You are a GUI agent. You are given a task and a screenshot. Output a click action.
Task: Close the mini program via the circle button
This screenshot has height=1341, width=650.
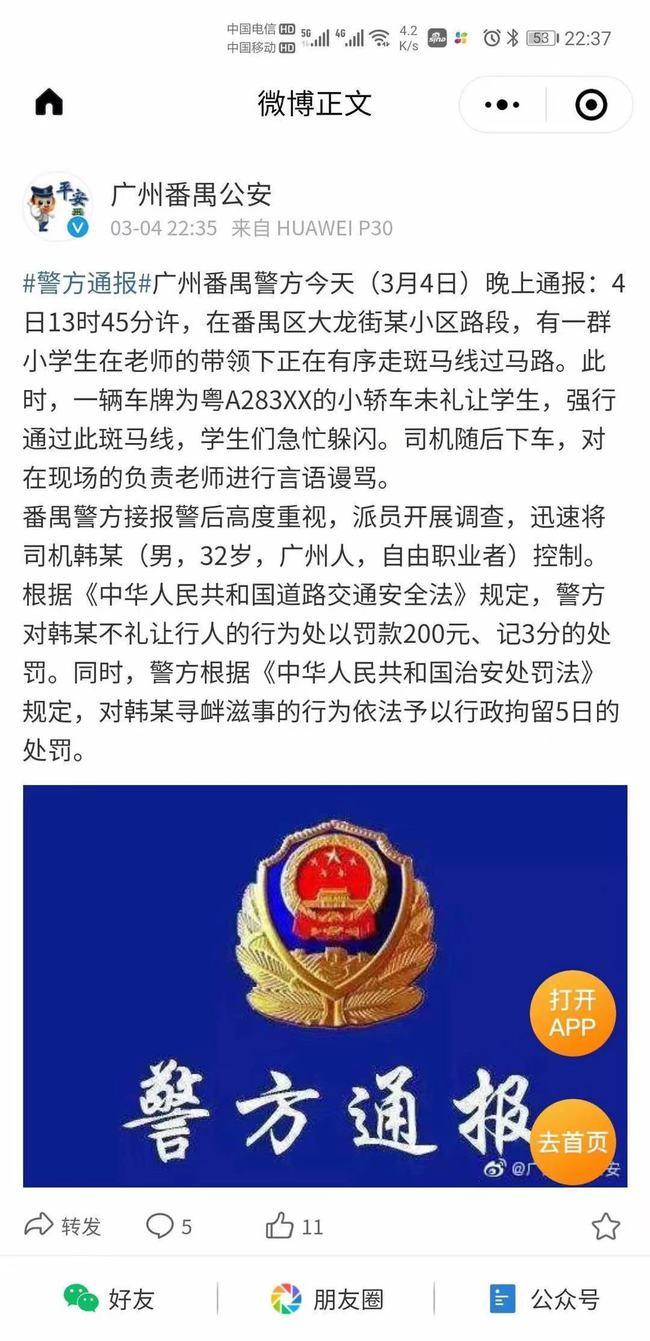pyautogui.click(x=591, y=104)
